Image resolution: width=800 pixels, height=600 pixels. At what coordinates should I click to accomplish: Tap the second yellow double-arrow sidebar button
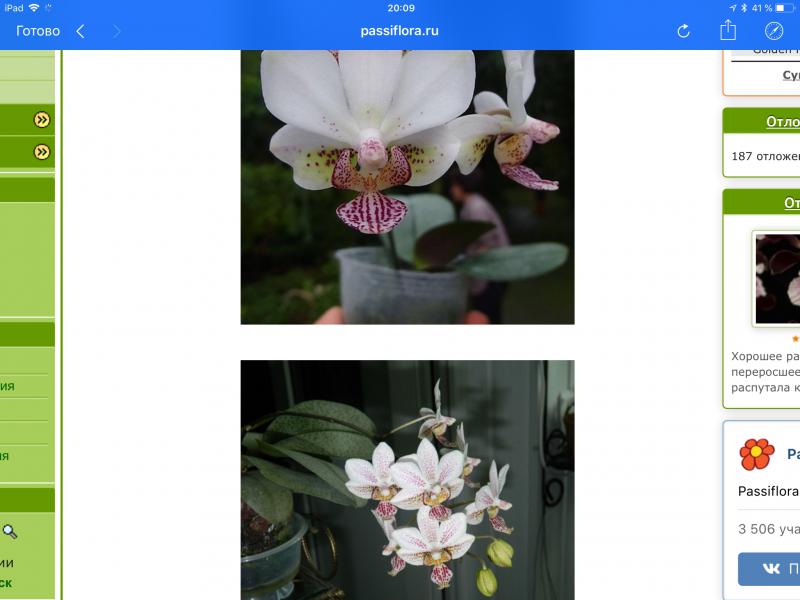tap(41, 152)
